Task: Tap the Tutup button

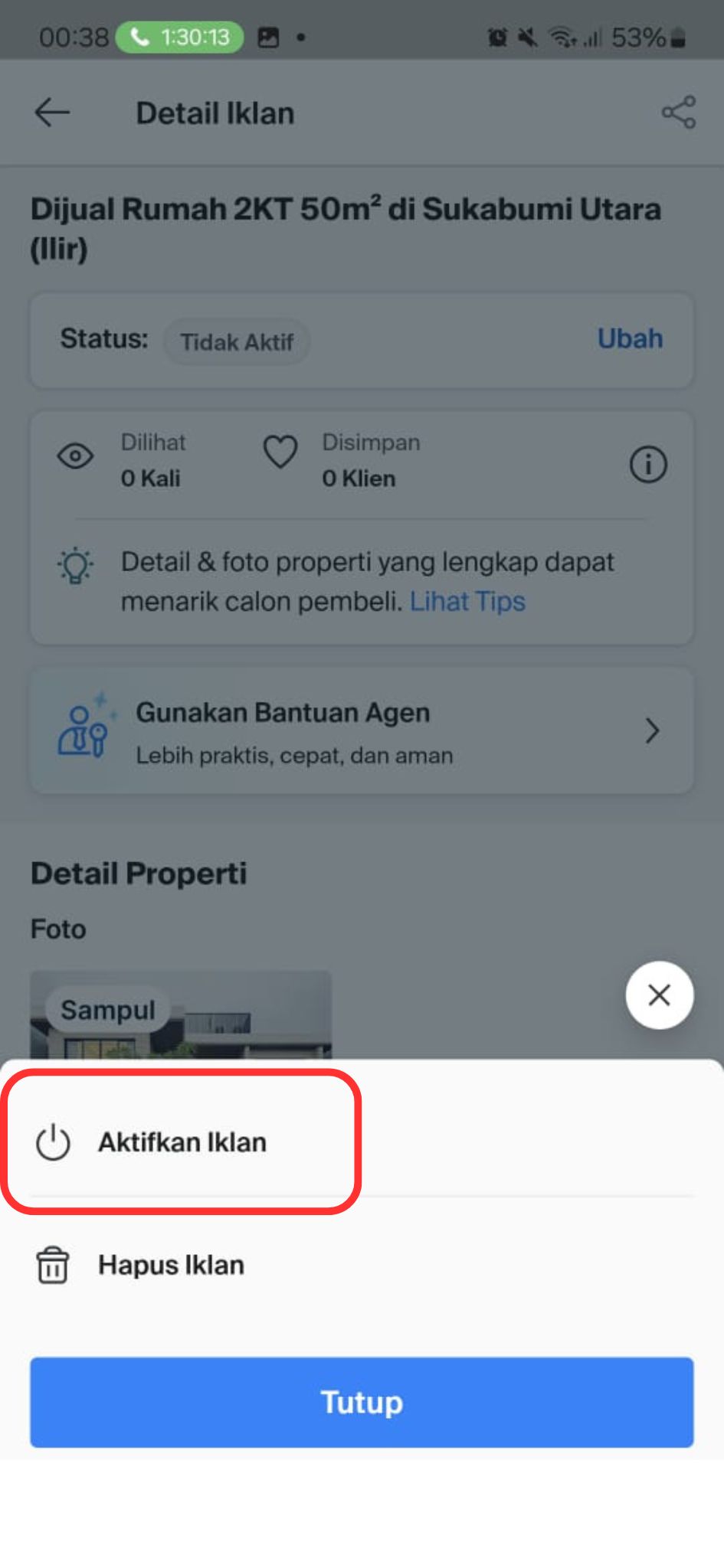Action: click(x=362, y=1402)
